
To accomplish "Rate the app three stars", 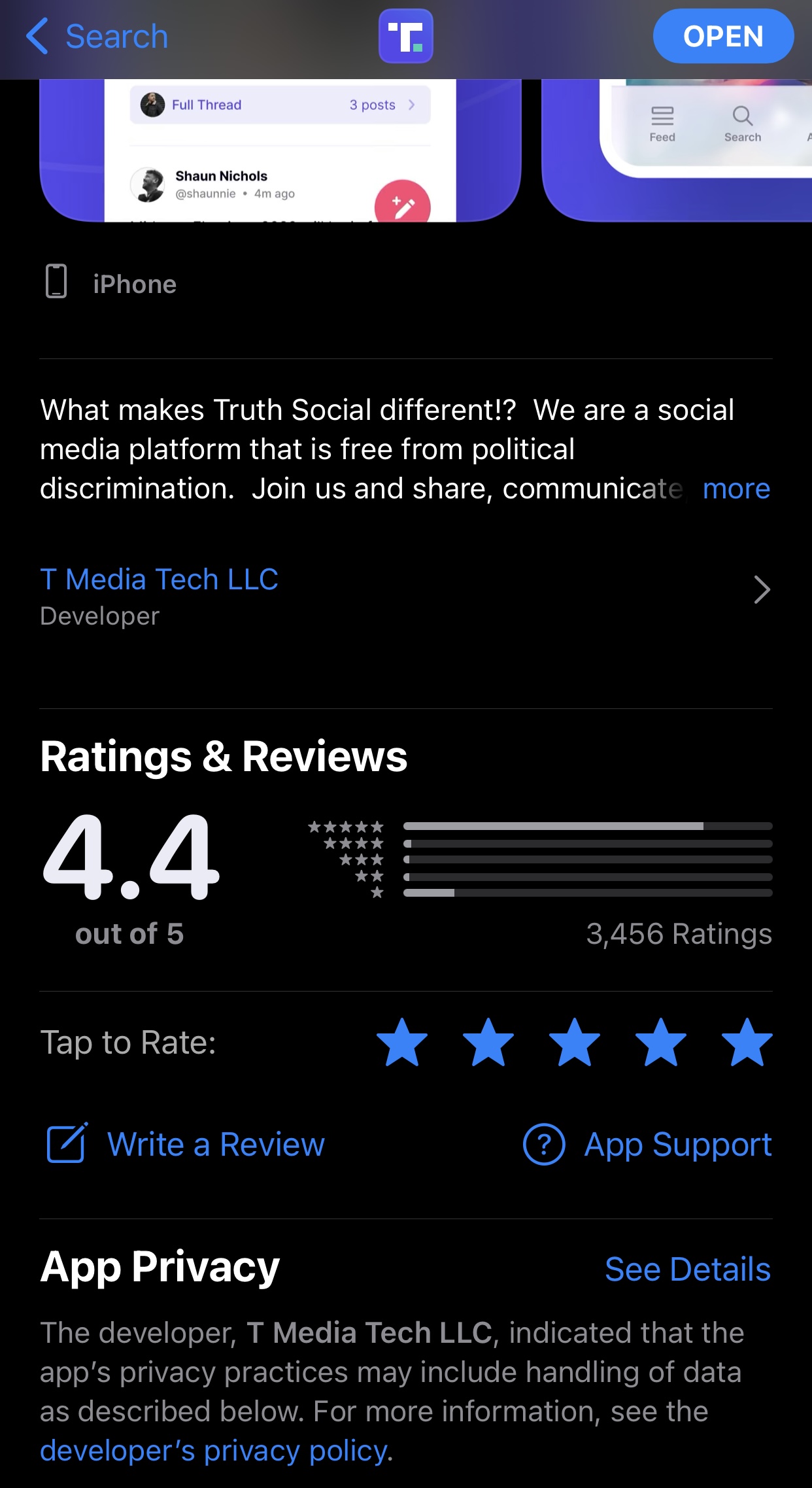I will click(x=575, y=1042).
